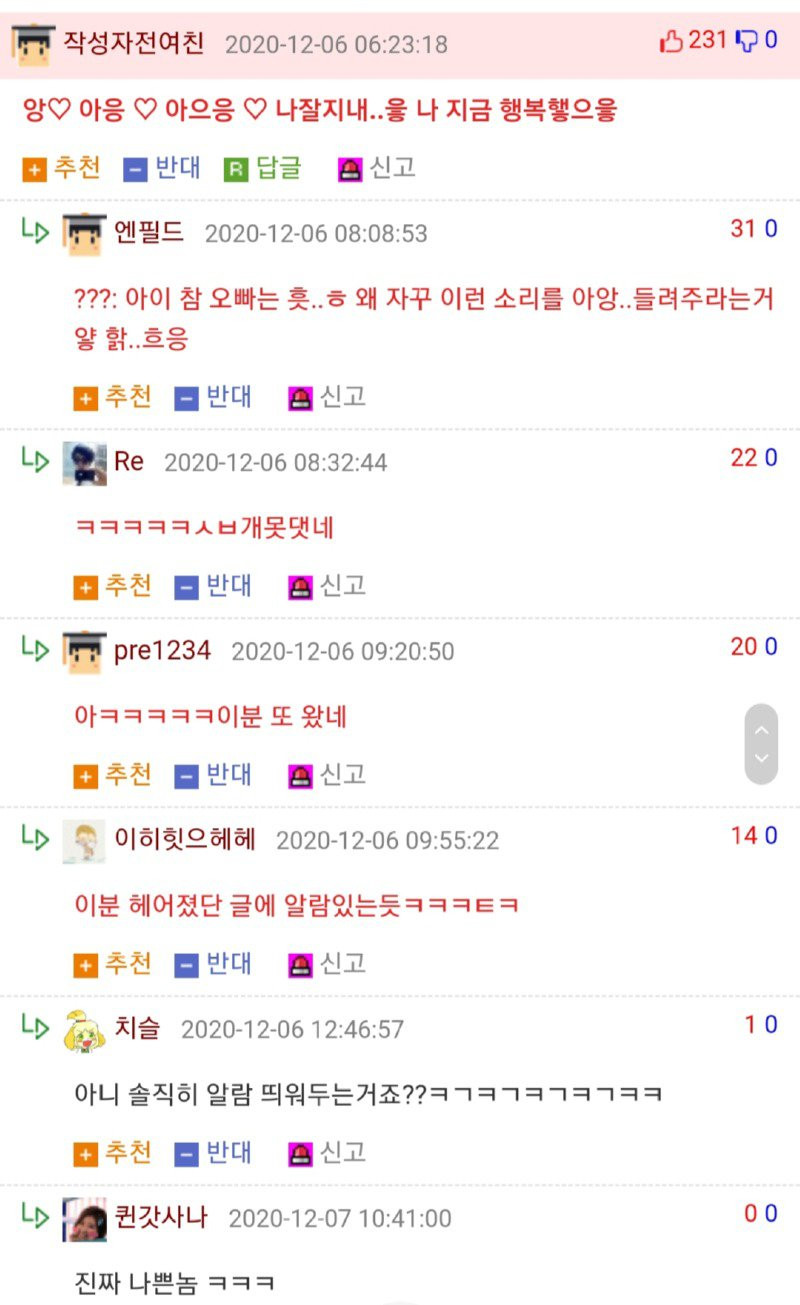Open 엔필드's user profile name
Image resolution: width=800 pixels, height=1305 pixels.
(149, 232)
